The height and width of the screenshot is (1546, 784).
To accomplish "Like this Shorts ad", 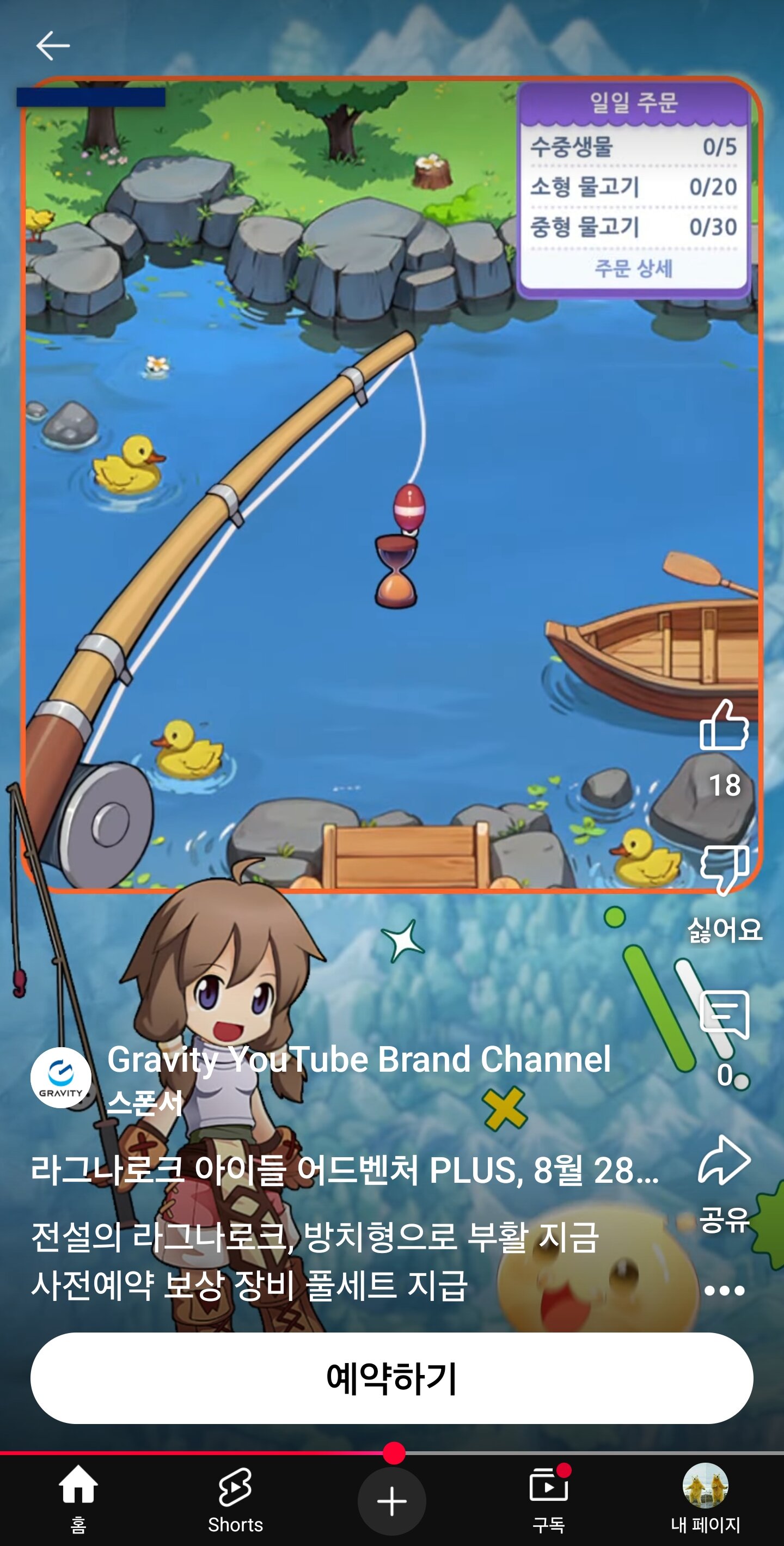I will (x=724, y=726).
